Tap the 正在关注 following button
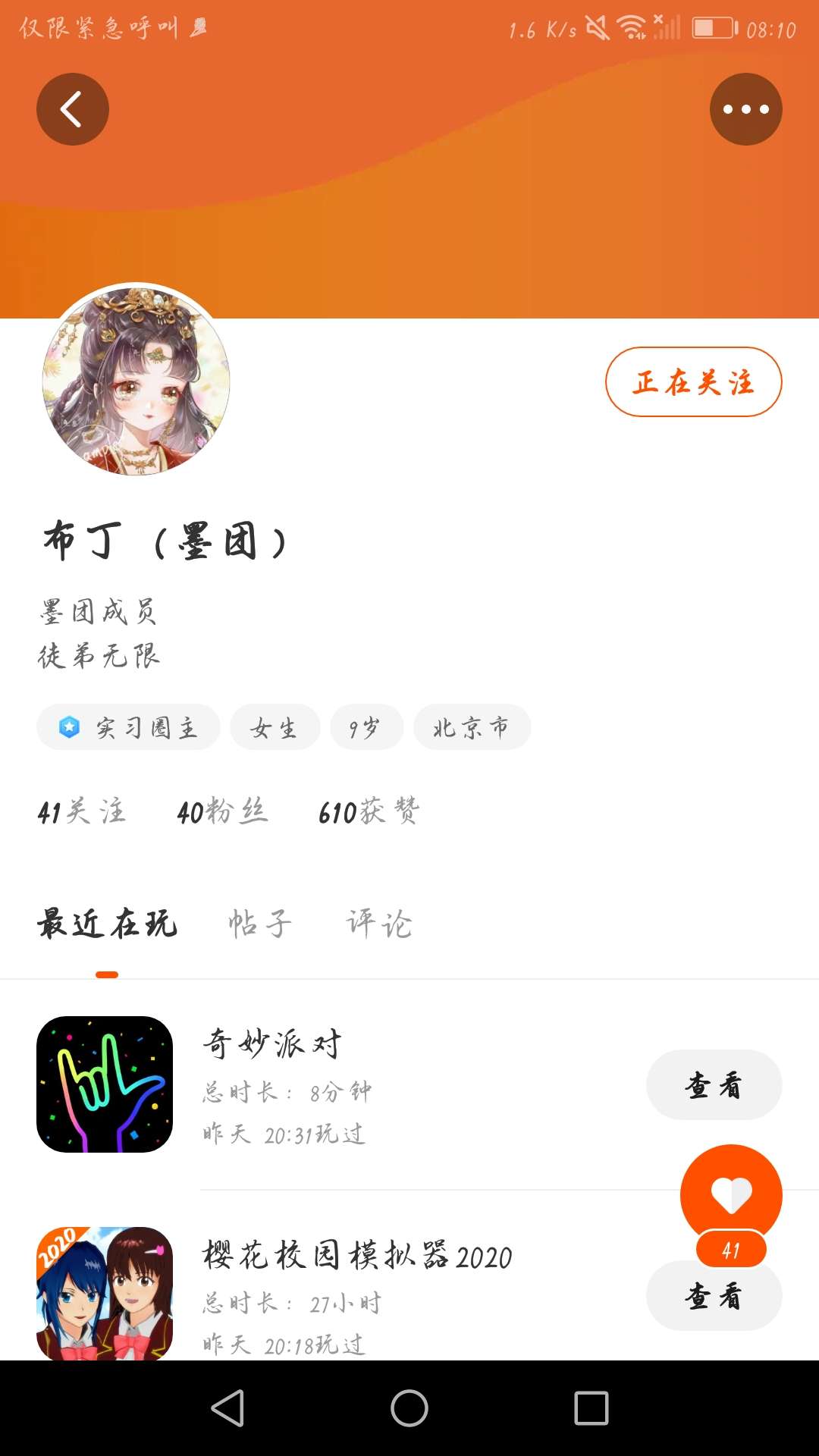 693,382
